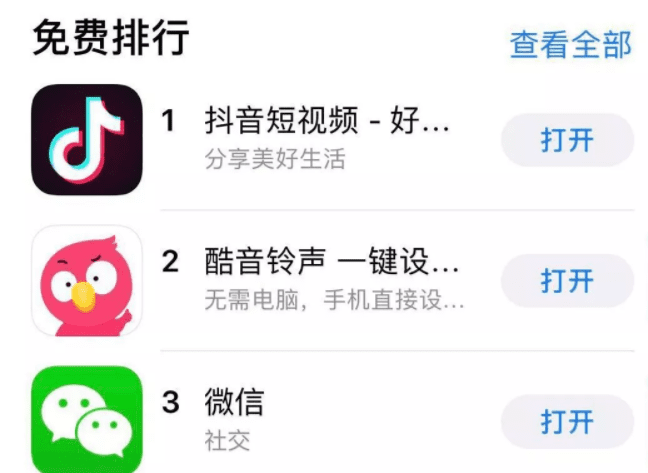Tap 查看全部 to see all free rankings
Viewport: 648px width, 473px height.
[x=570, y=44]
